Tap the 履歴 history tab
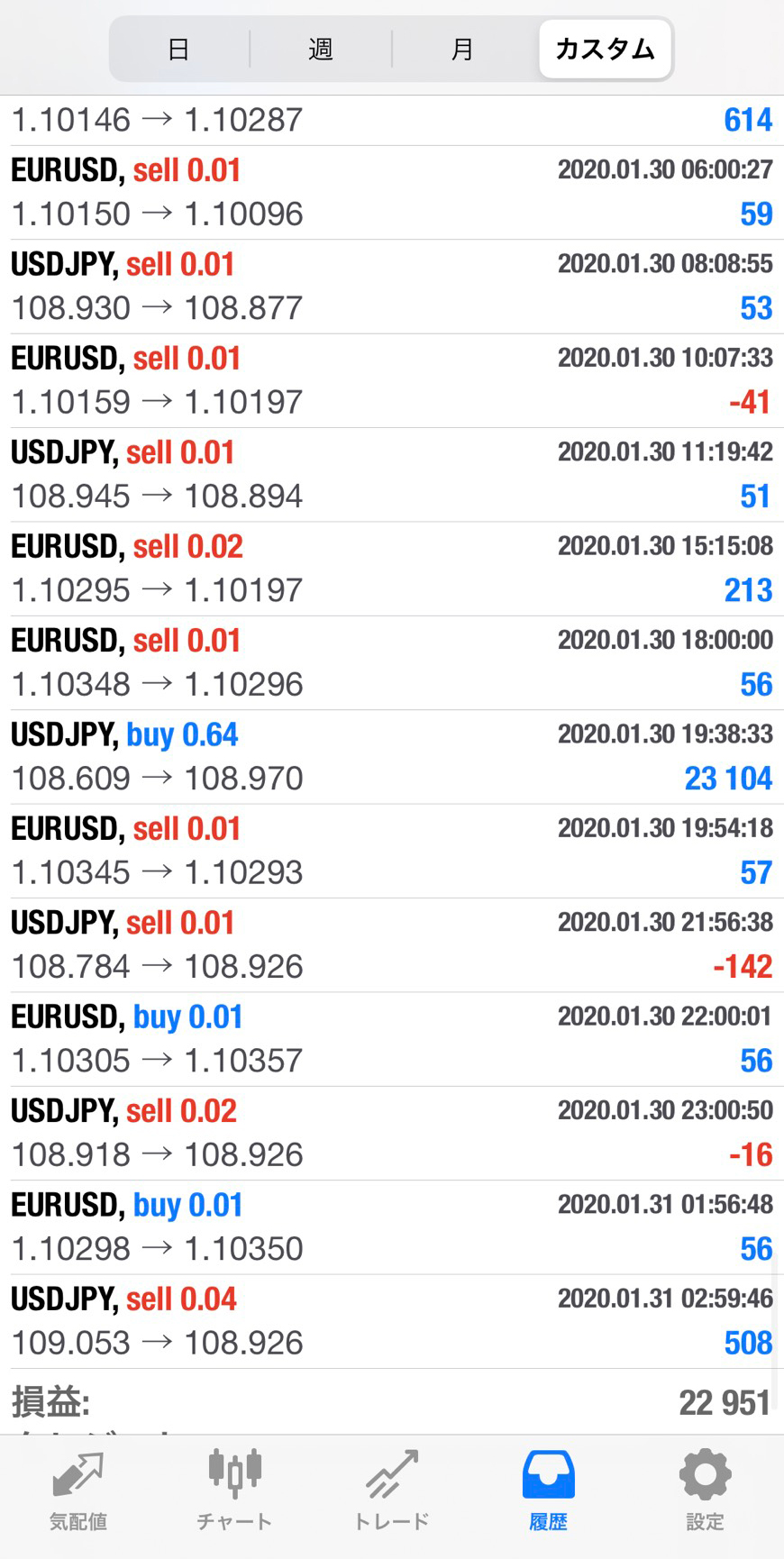 tap(548, 1491)
